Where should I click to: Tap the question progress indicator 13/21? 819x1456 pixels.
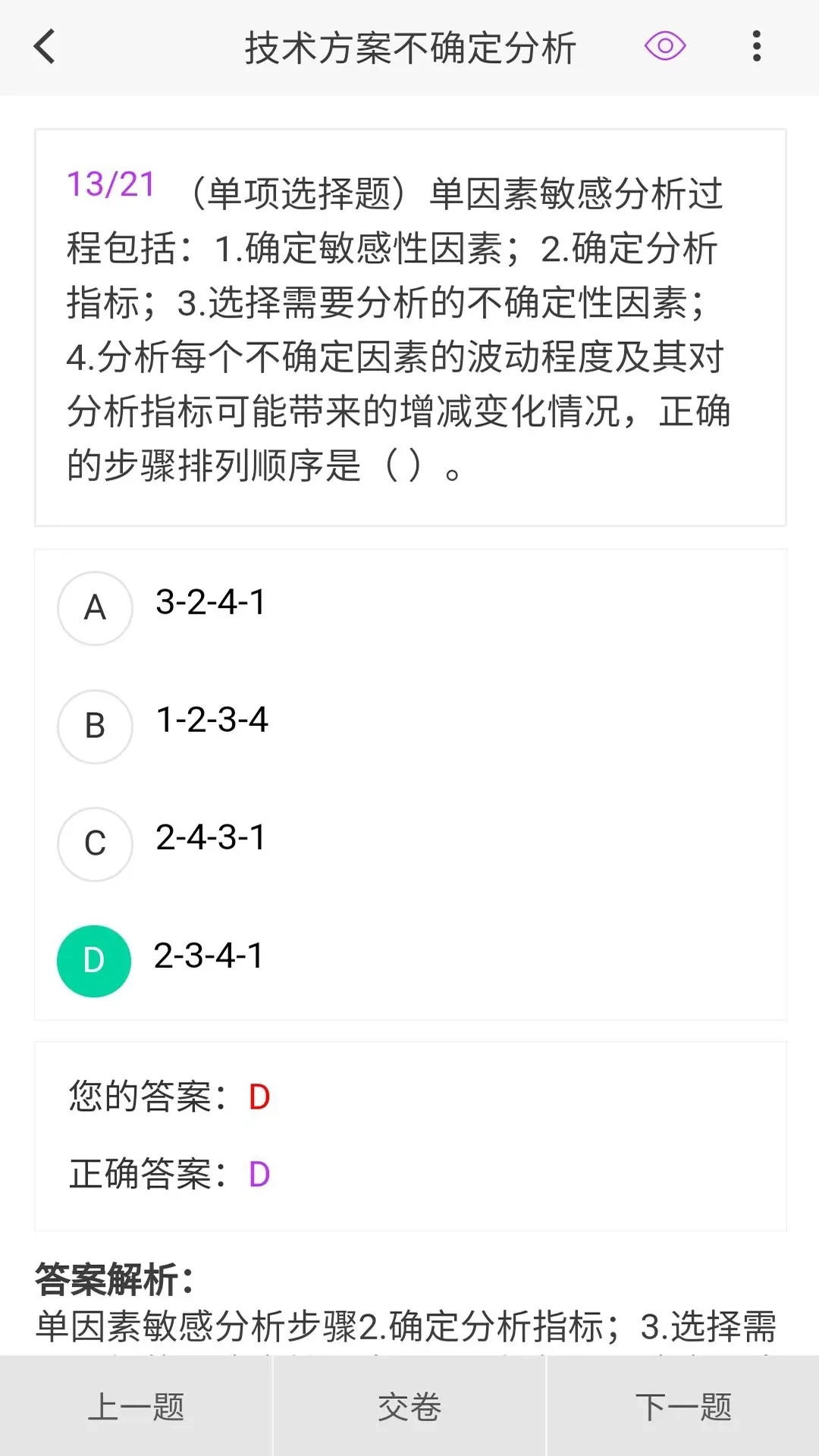point(111,182)
